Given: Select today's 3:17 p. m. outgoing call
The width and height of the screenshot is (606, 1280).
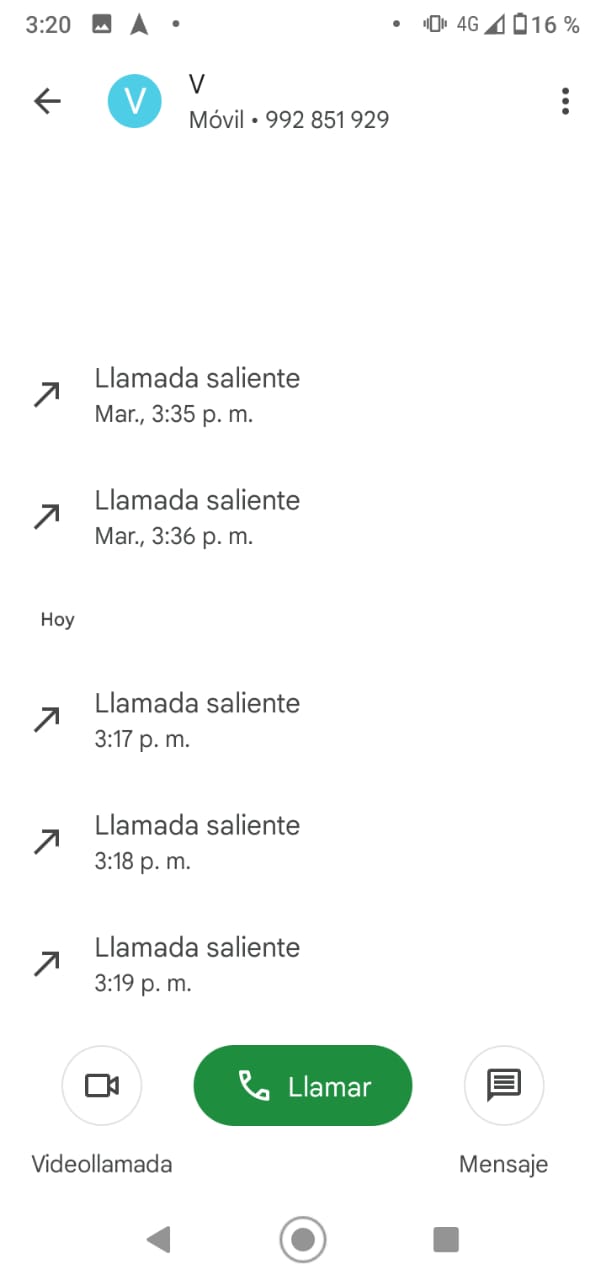Looking at the screenshot, I should click(303, 720).
